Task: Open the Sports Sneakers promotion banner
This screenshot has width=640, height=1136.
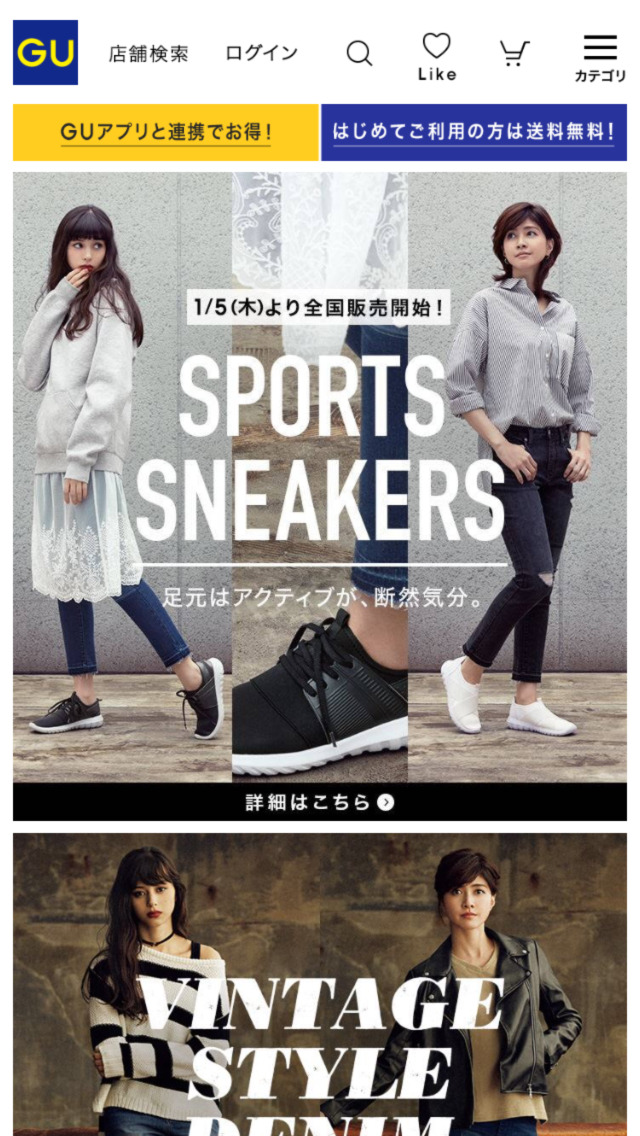Action: pos(320,470)
